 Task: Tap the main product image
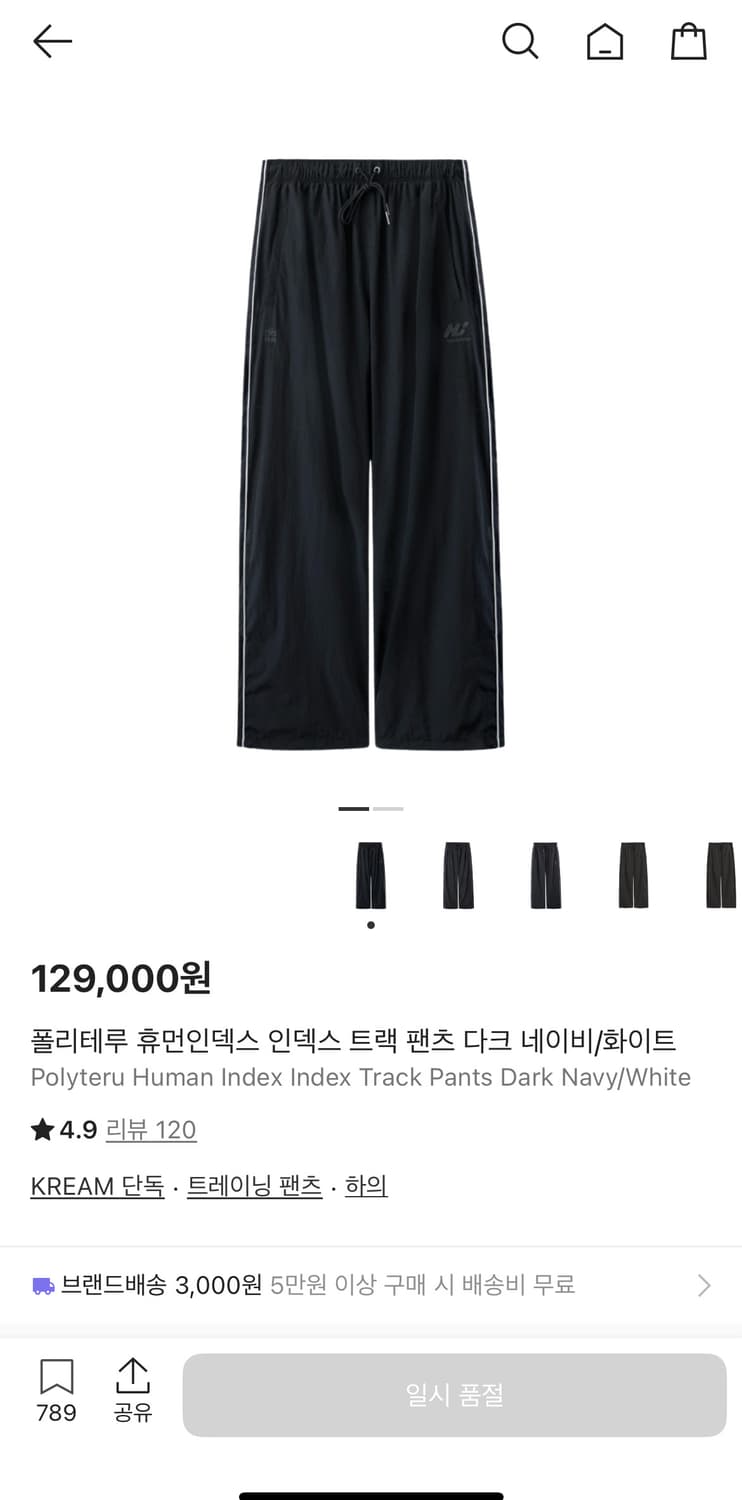(371, 455)
